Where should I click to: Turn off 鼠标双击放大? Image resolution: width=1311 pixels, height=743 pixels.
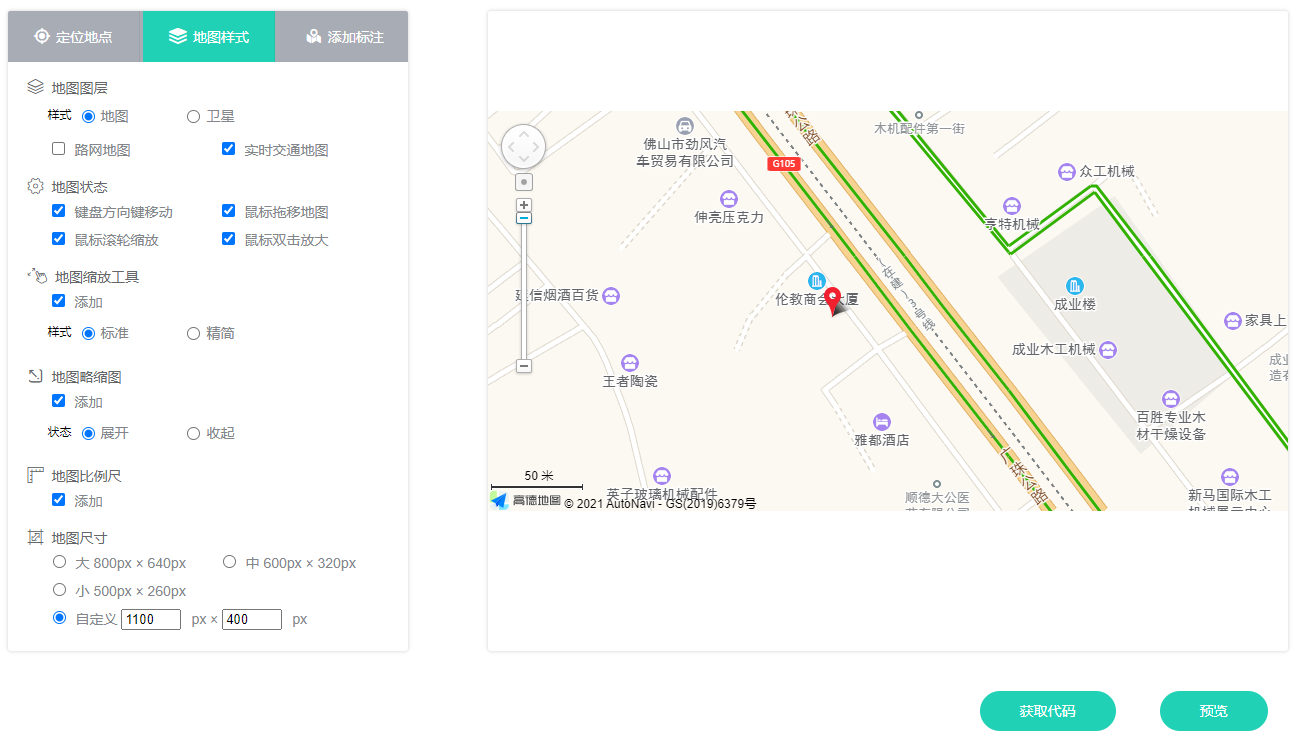tap(229, 240)
